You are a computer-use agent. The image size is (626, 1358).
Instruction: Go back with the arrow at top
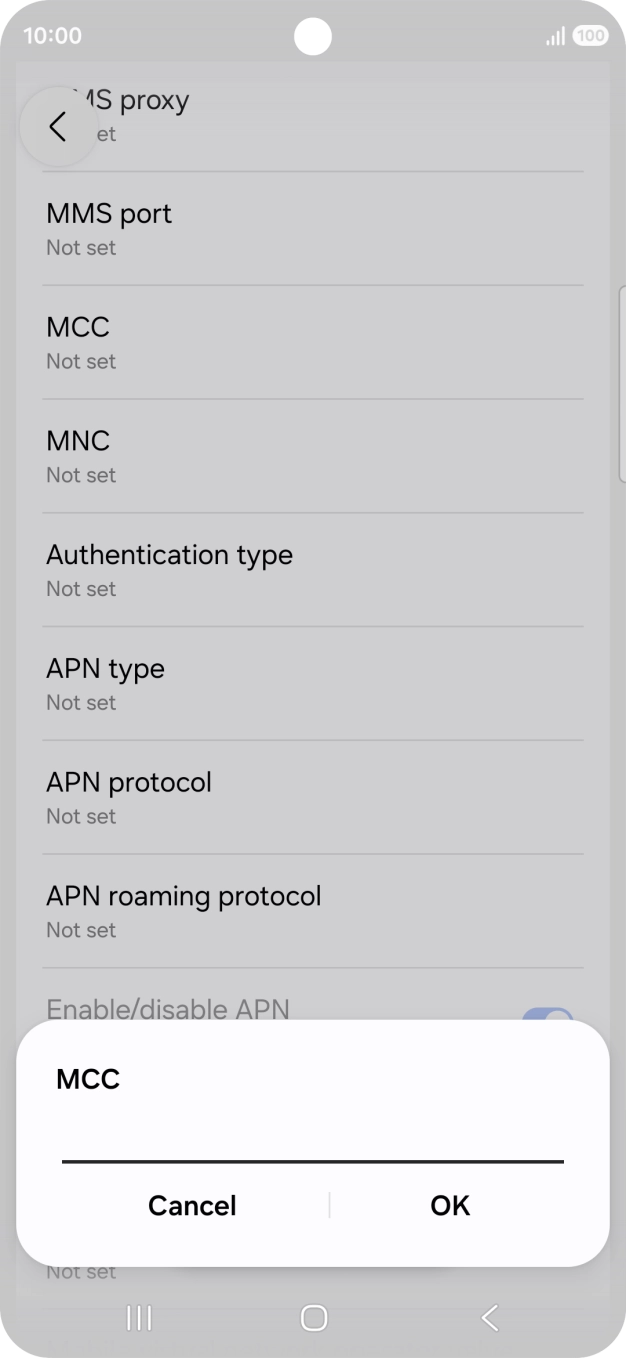pyautogui.click(x=59, y=126)
